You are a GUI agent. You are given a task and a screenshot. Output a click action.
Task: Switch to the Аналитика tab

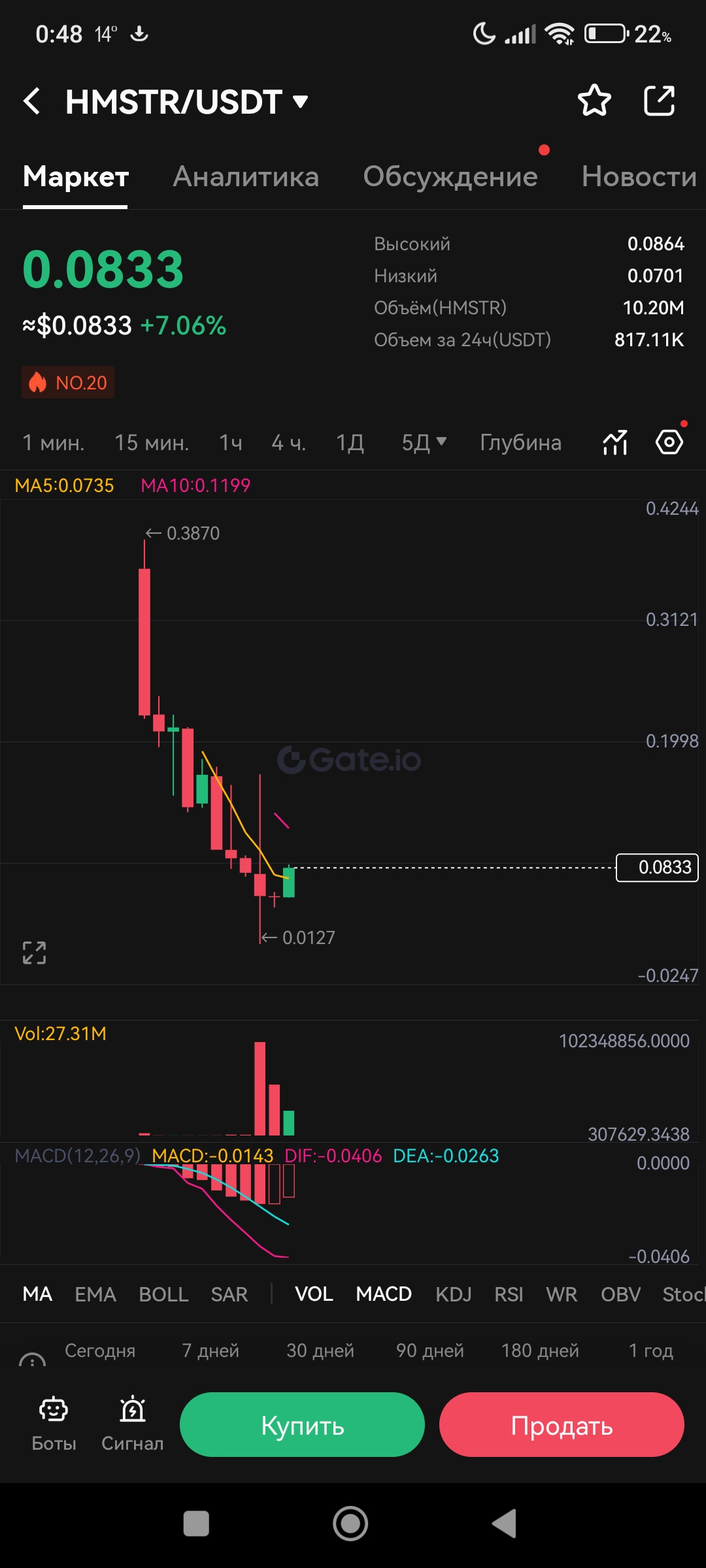click(246, 176)
